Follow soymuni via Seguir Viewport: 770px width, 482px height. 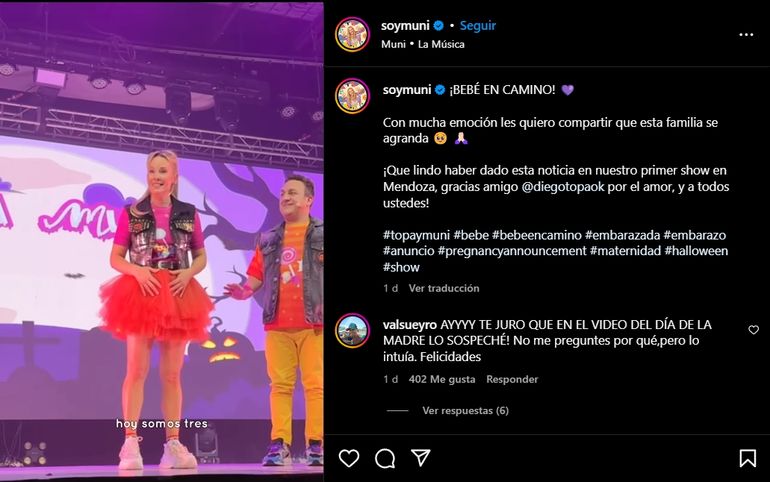[478, 26]
